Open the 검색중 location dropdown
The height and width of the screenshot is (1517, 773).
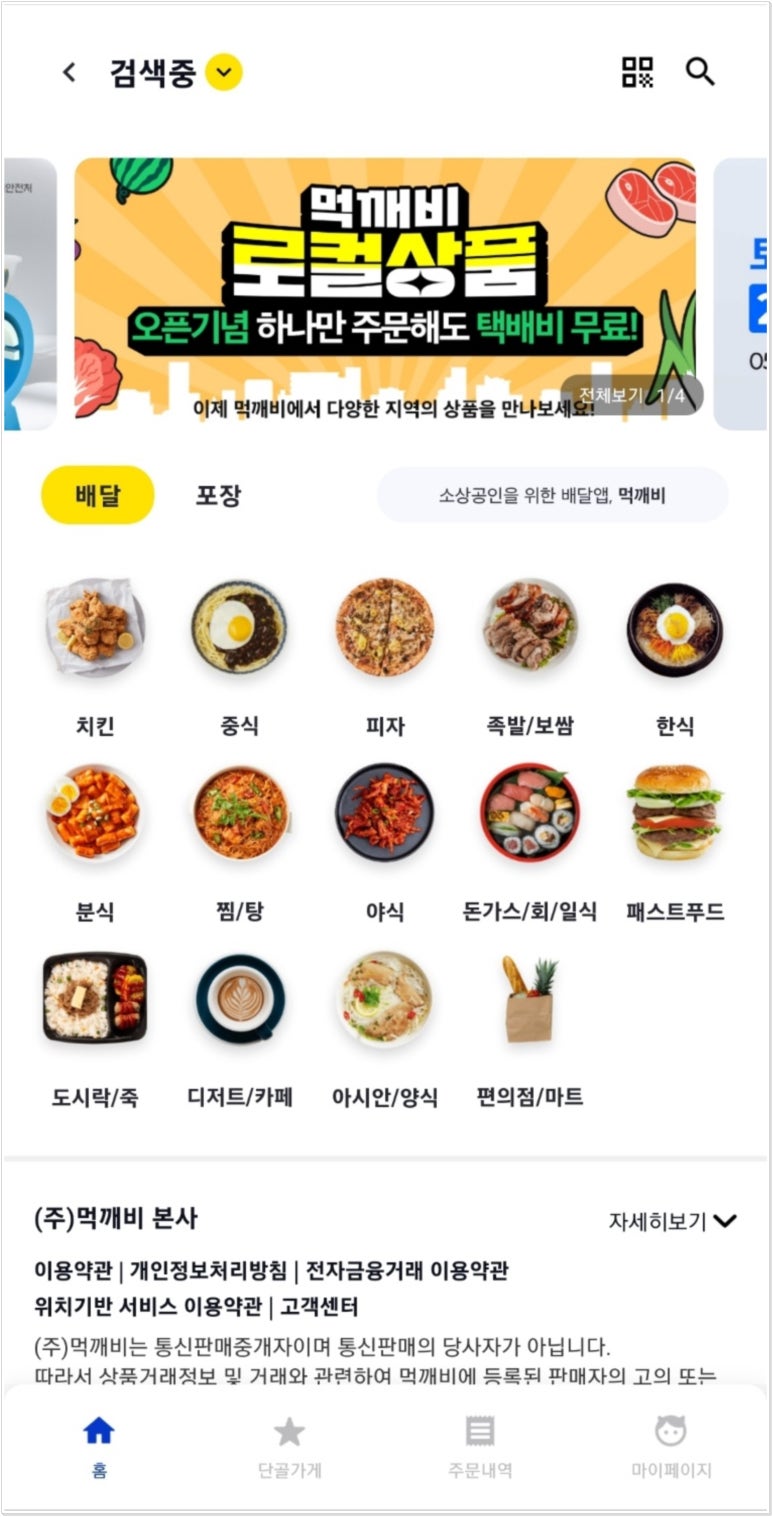[224, 72]
